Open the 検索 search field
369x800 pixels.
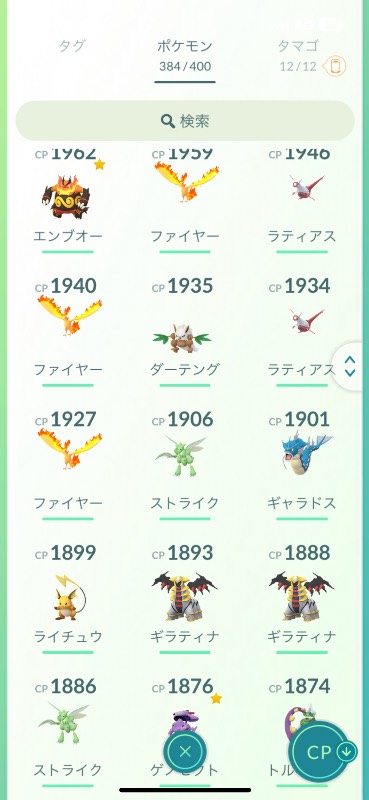click(x=185, y=121)
